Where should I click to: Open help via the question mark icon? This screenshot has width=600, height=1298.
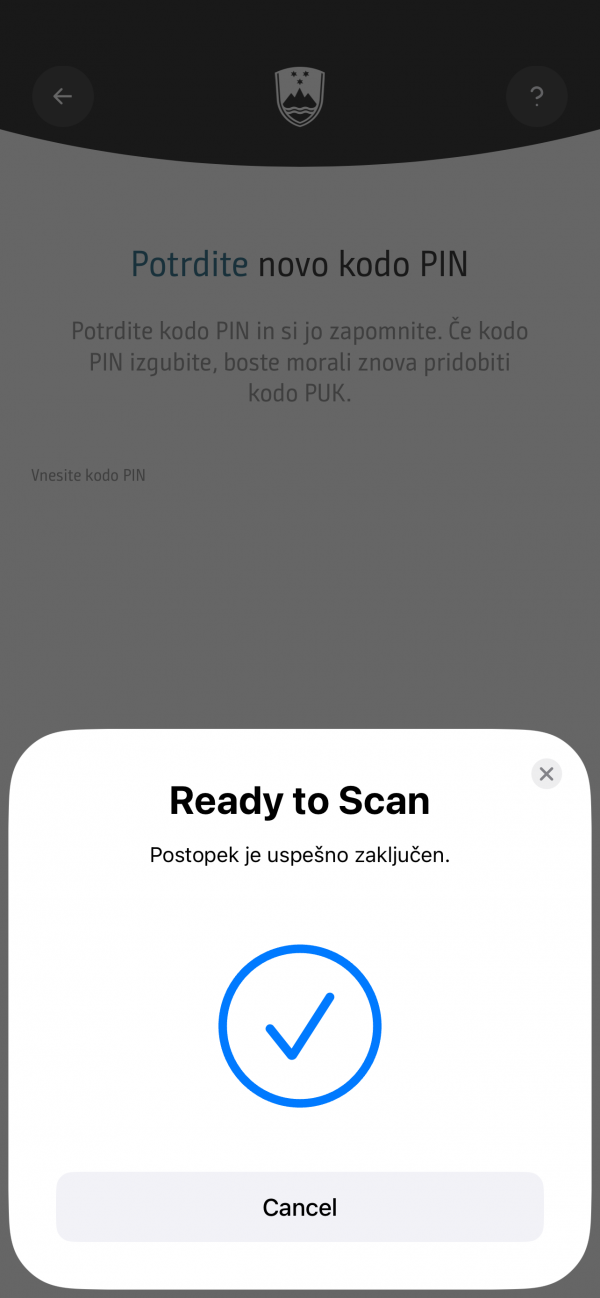(x=537, y=96)
